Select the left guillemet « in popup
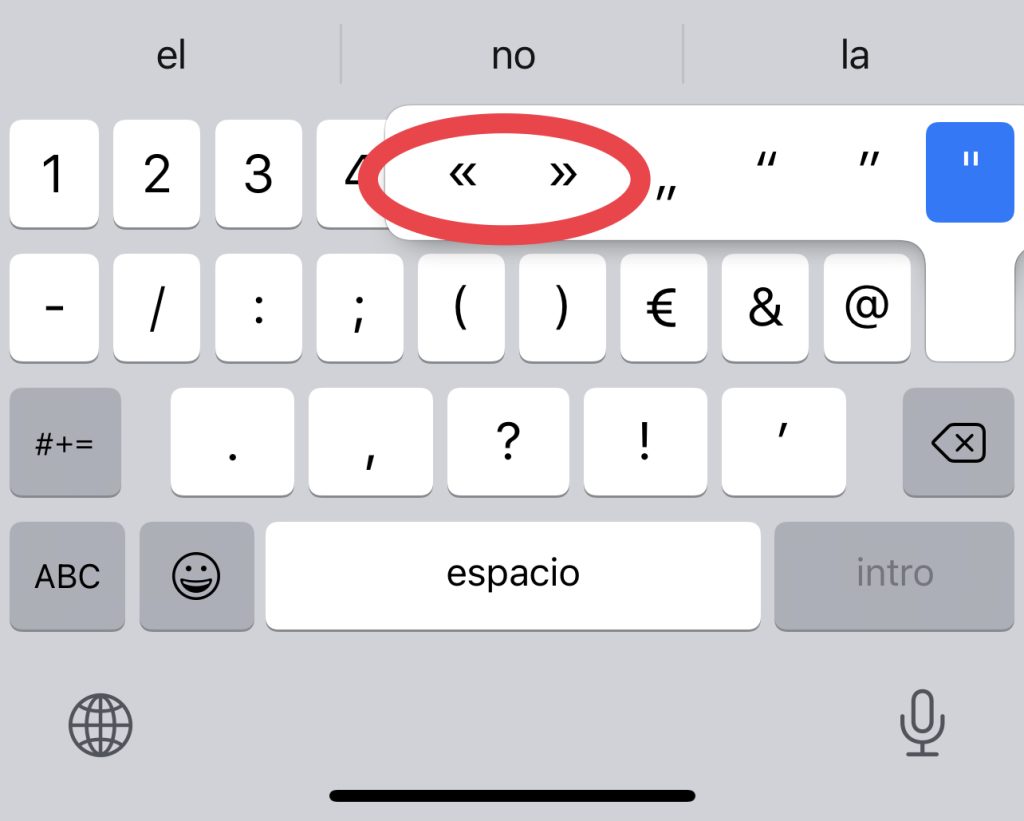The width and height of the screenshot is (1024, 821). pyautogui.click(x=462, y=174)
